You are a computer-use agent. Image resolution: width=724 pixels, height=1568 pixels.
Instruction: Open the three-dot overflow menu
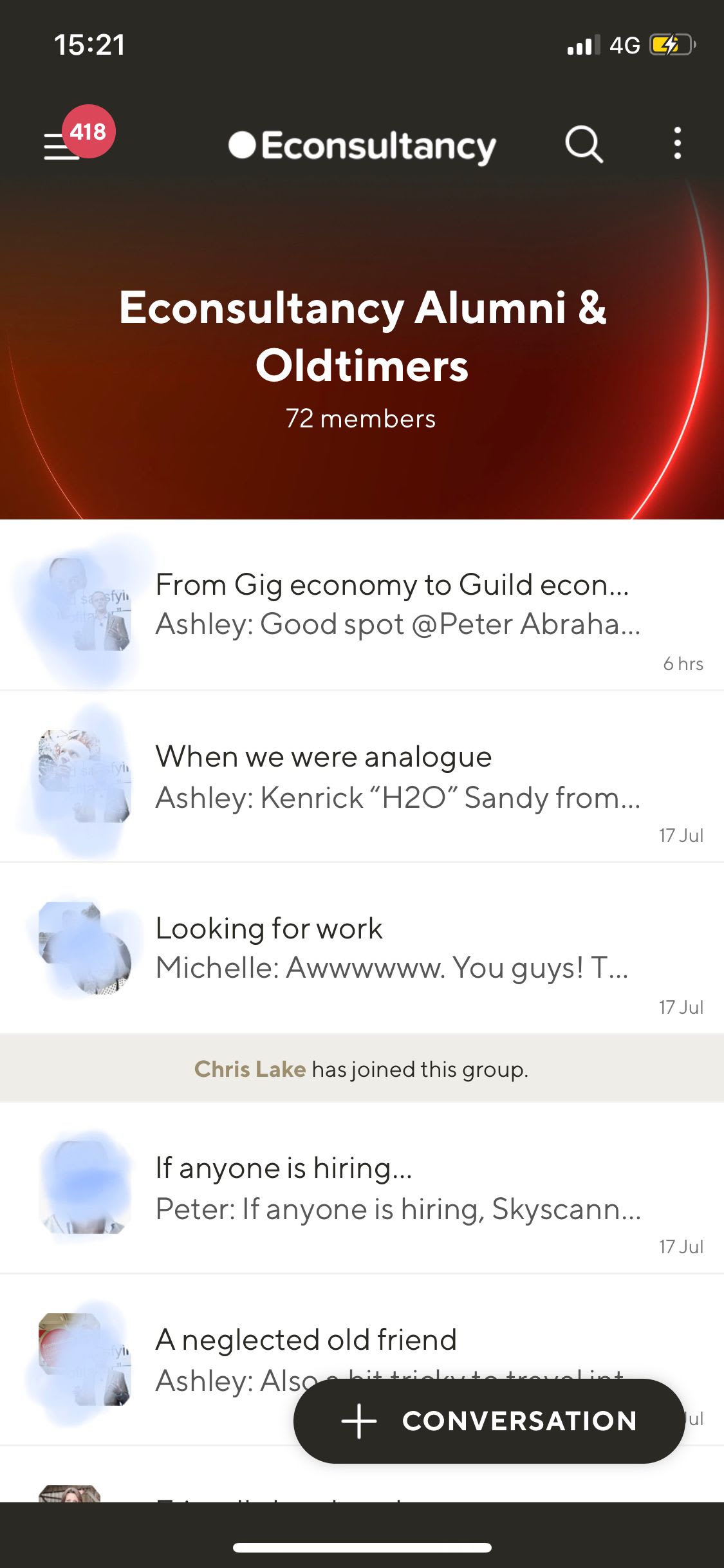click(677, 143)
